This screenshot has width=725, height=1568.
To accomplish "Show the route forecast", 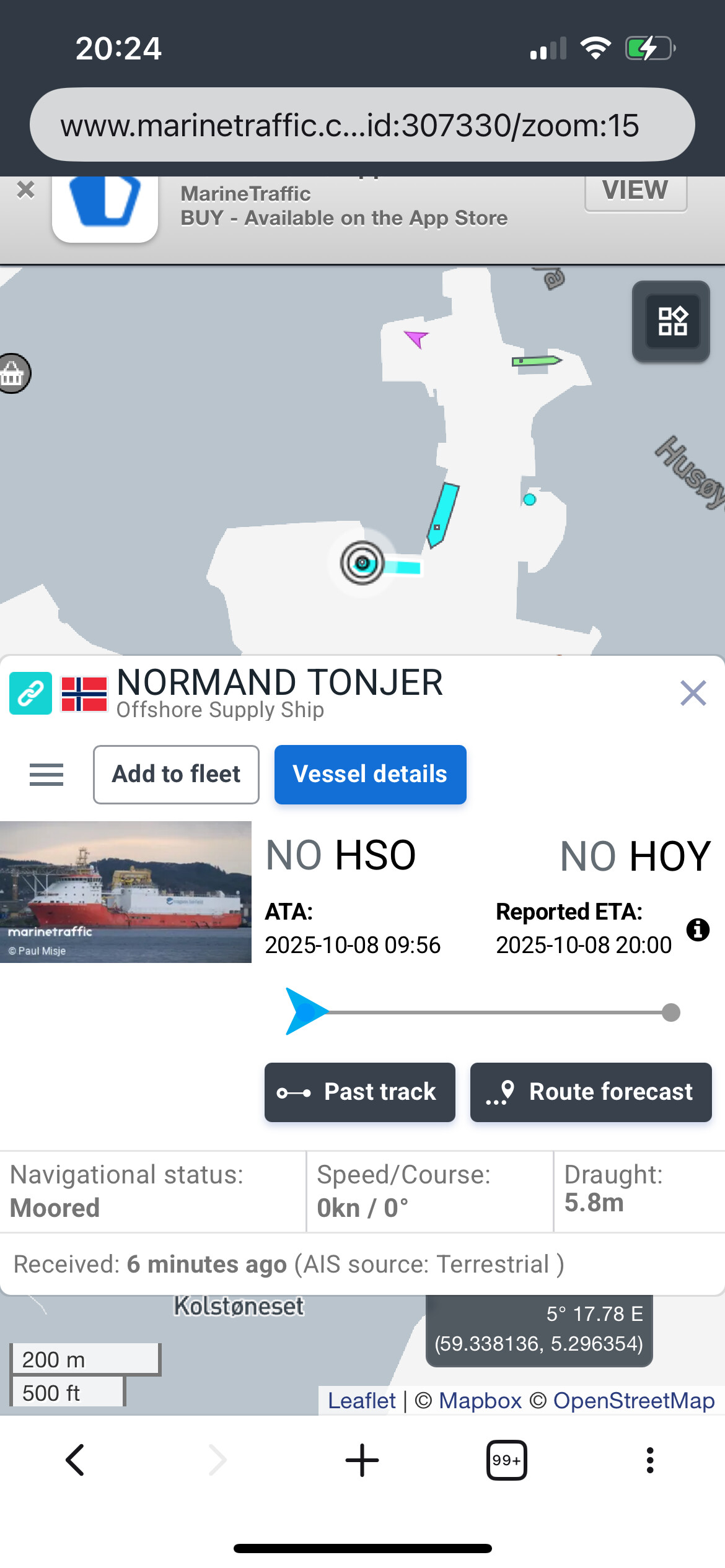I will pos(591,1092).
